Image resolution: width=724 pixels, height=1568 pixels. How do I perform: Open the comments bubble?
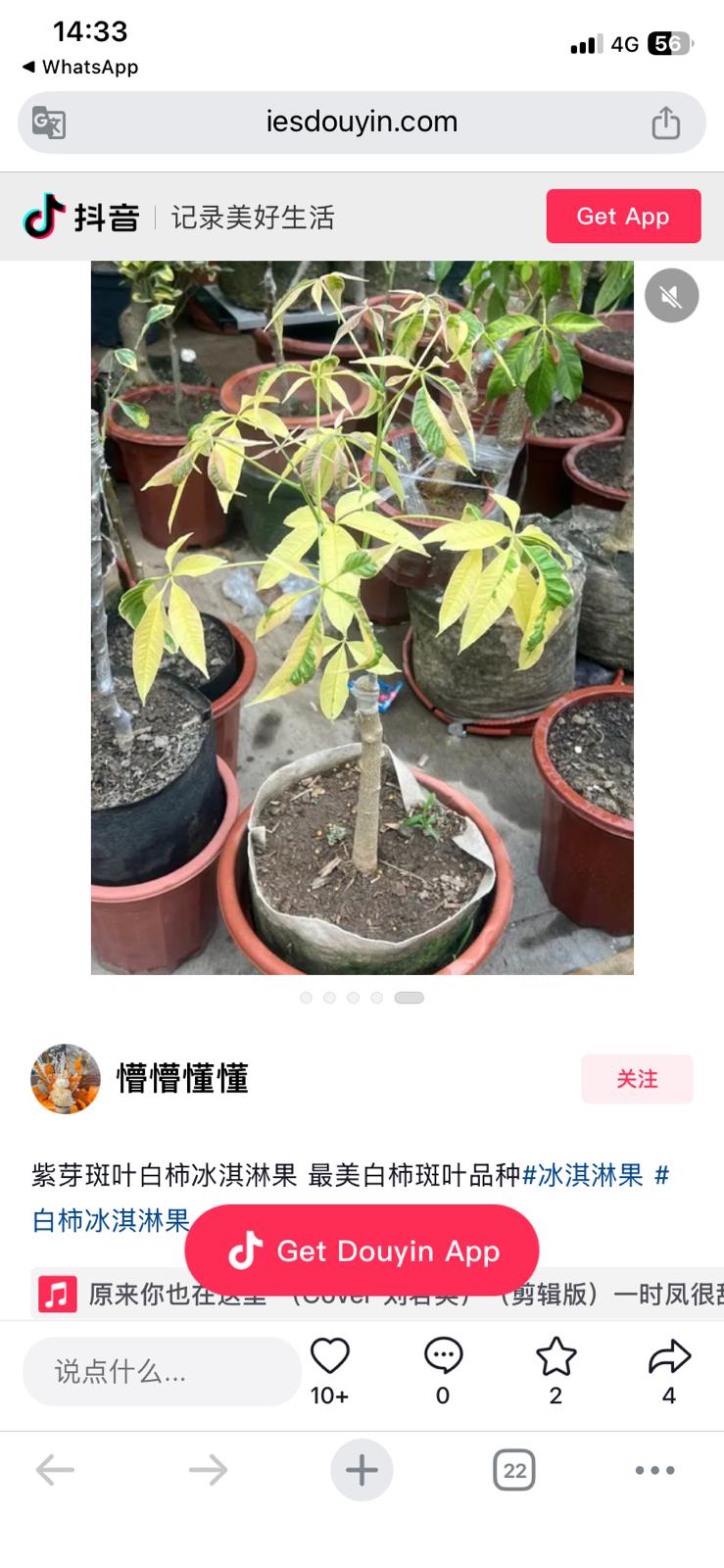point(443,1357)
